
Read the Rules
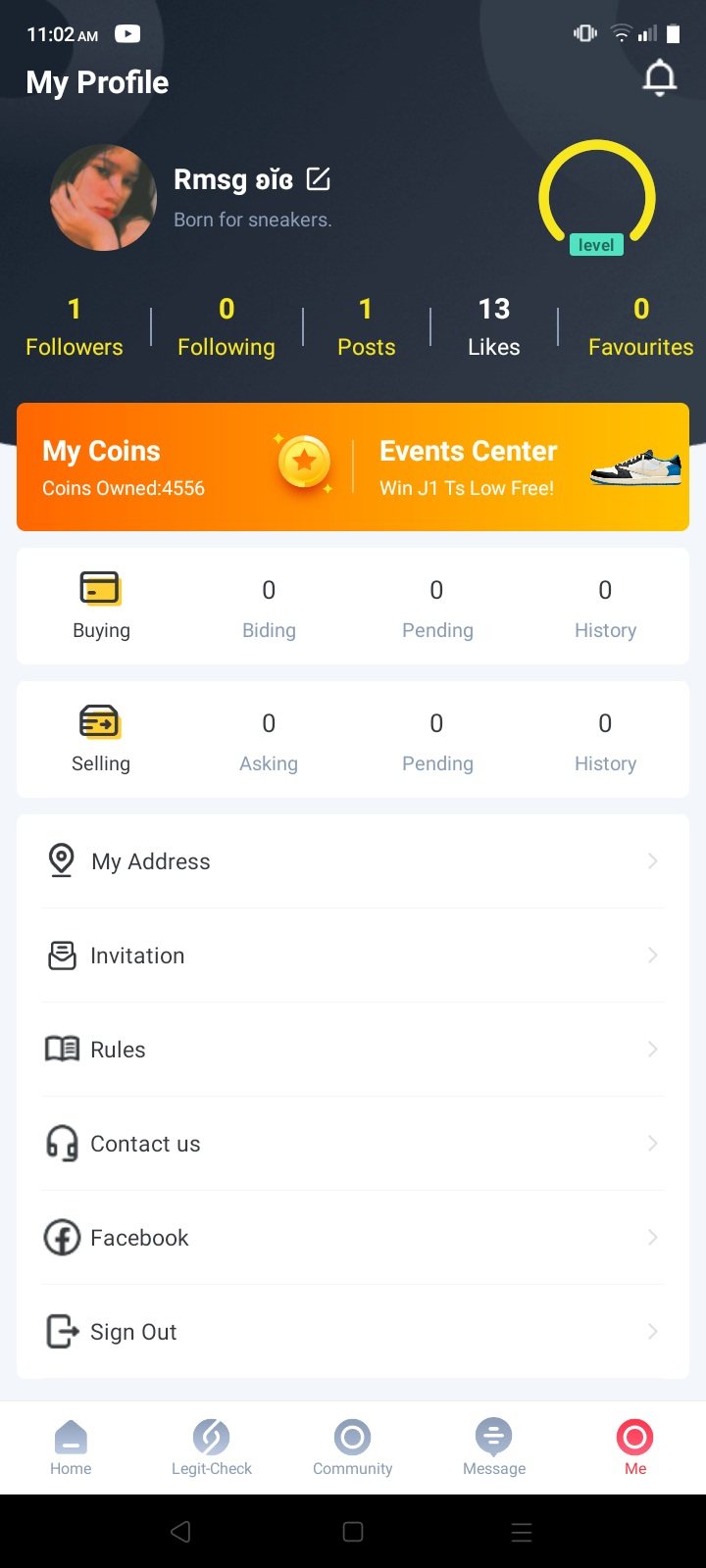pyautogui.click(x=353, y=1050)
